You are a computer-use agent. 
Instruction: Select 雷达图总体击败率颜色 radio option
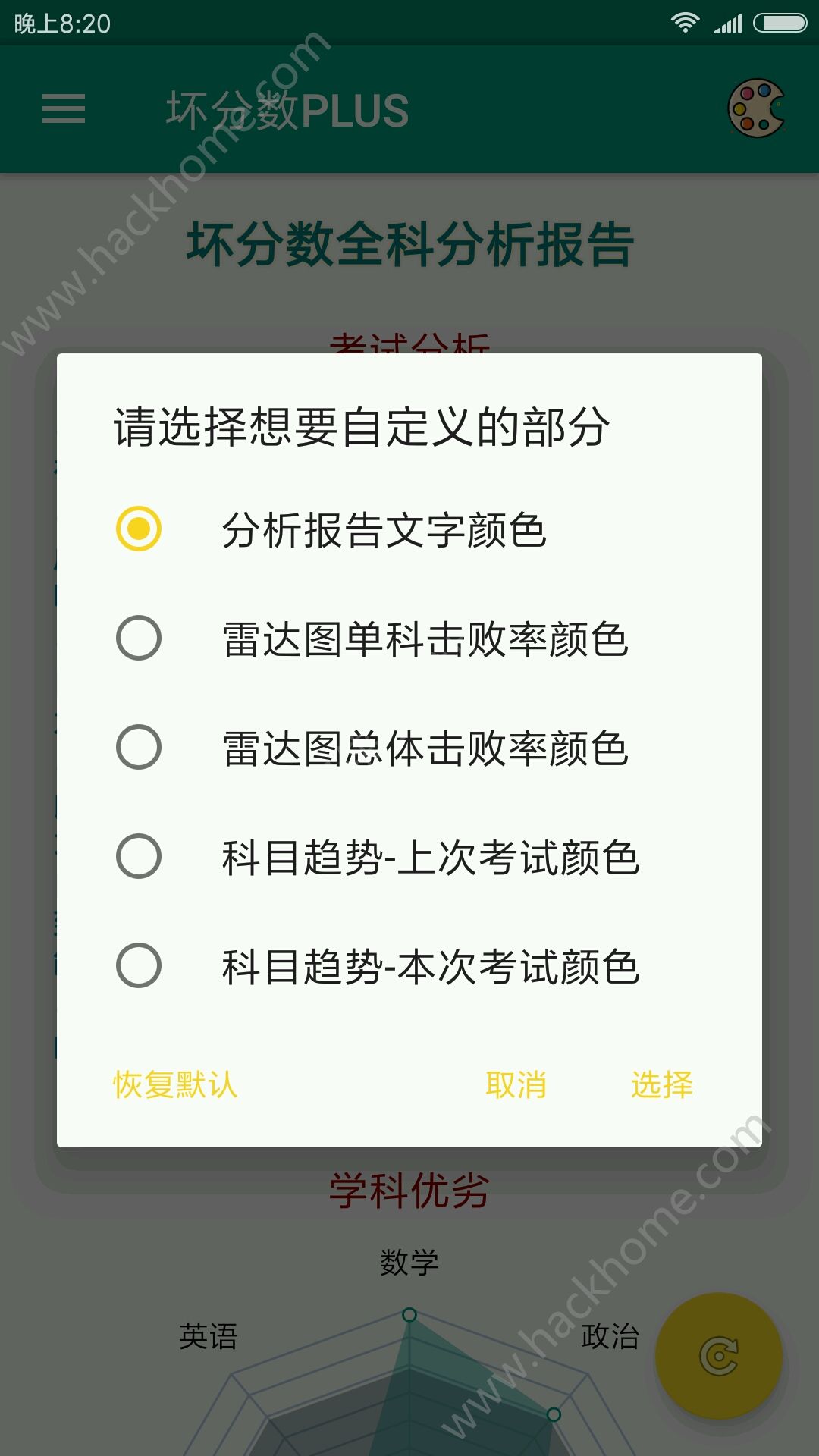click(139, 747)
